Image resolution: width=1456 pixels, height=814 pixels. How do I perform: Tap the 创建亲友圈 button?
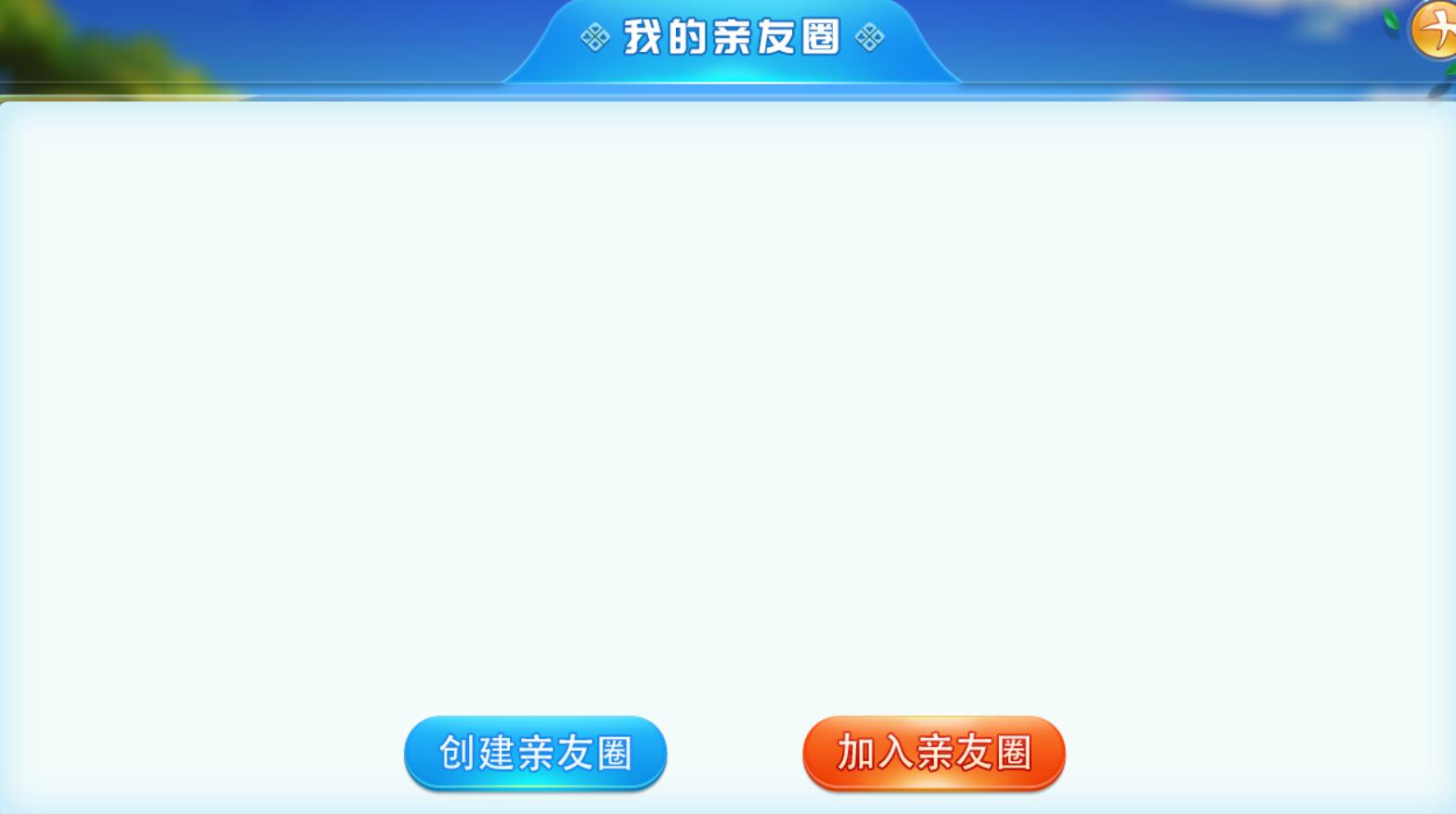tap(536, 753)
